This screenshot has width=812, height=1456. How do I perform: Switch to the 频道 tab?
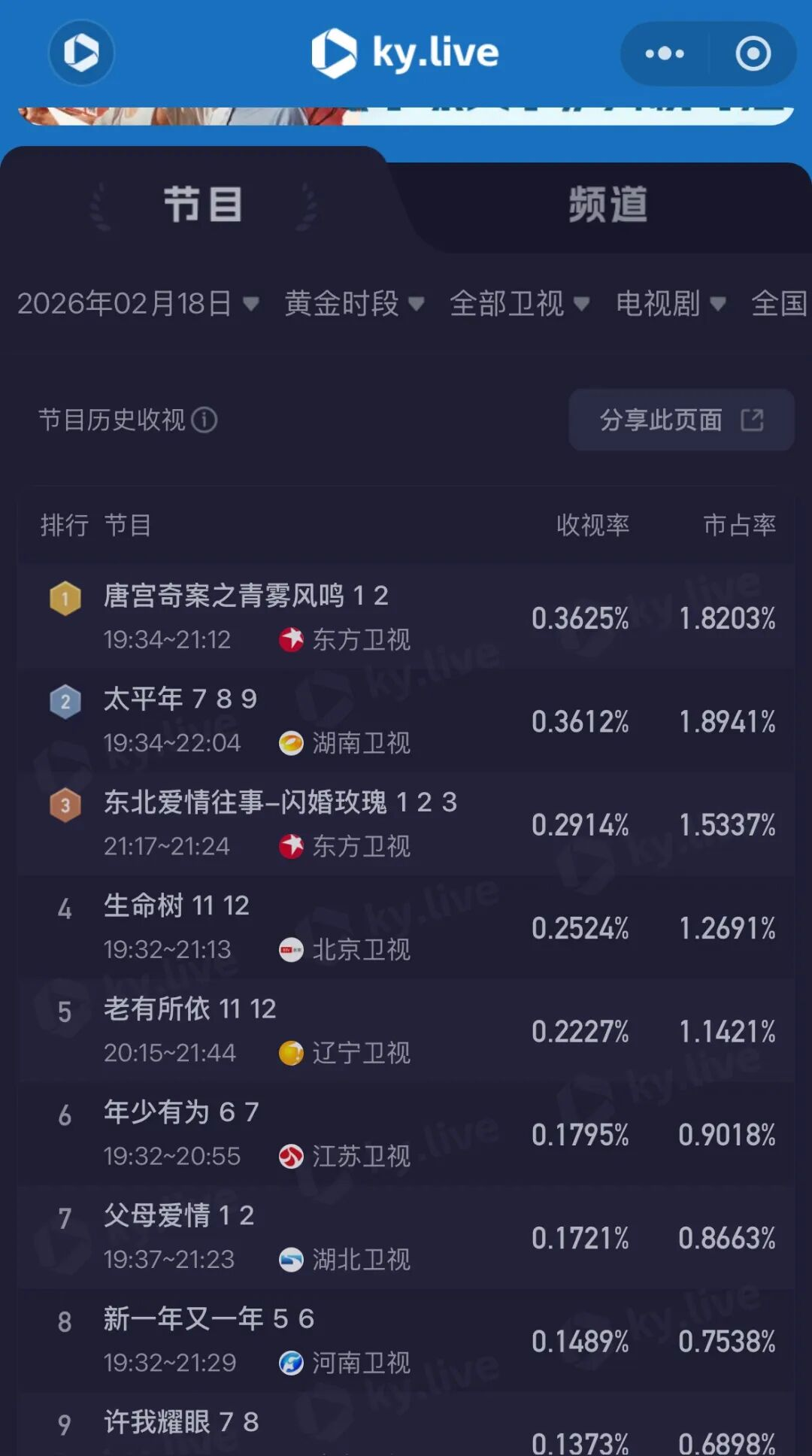[x=607, y=205]
